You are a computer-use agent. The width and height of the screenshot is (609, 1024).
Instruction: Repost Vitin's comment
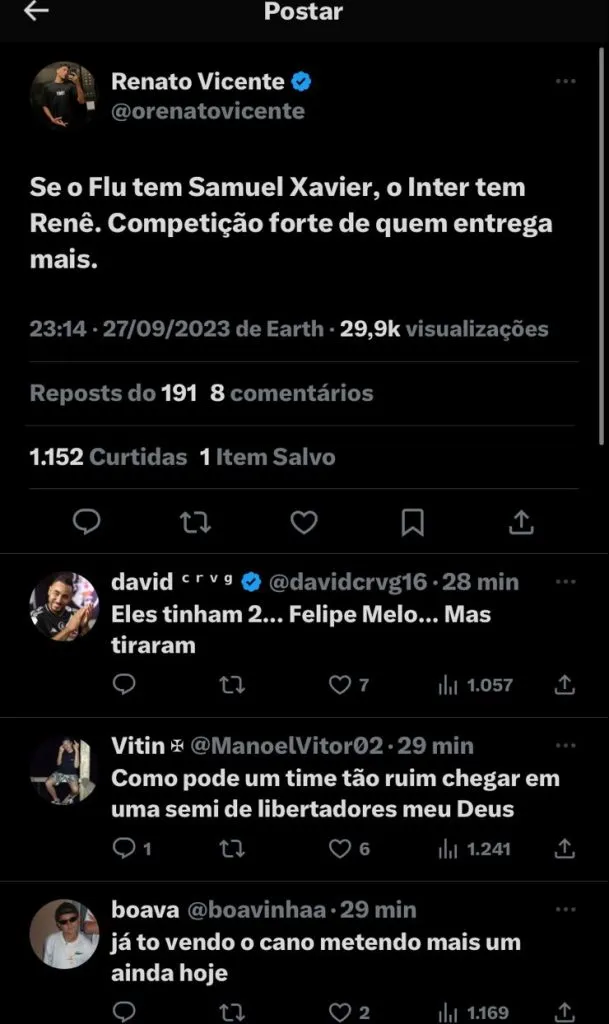tap(232, 849)
